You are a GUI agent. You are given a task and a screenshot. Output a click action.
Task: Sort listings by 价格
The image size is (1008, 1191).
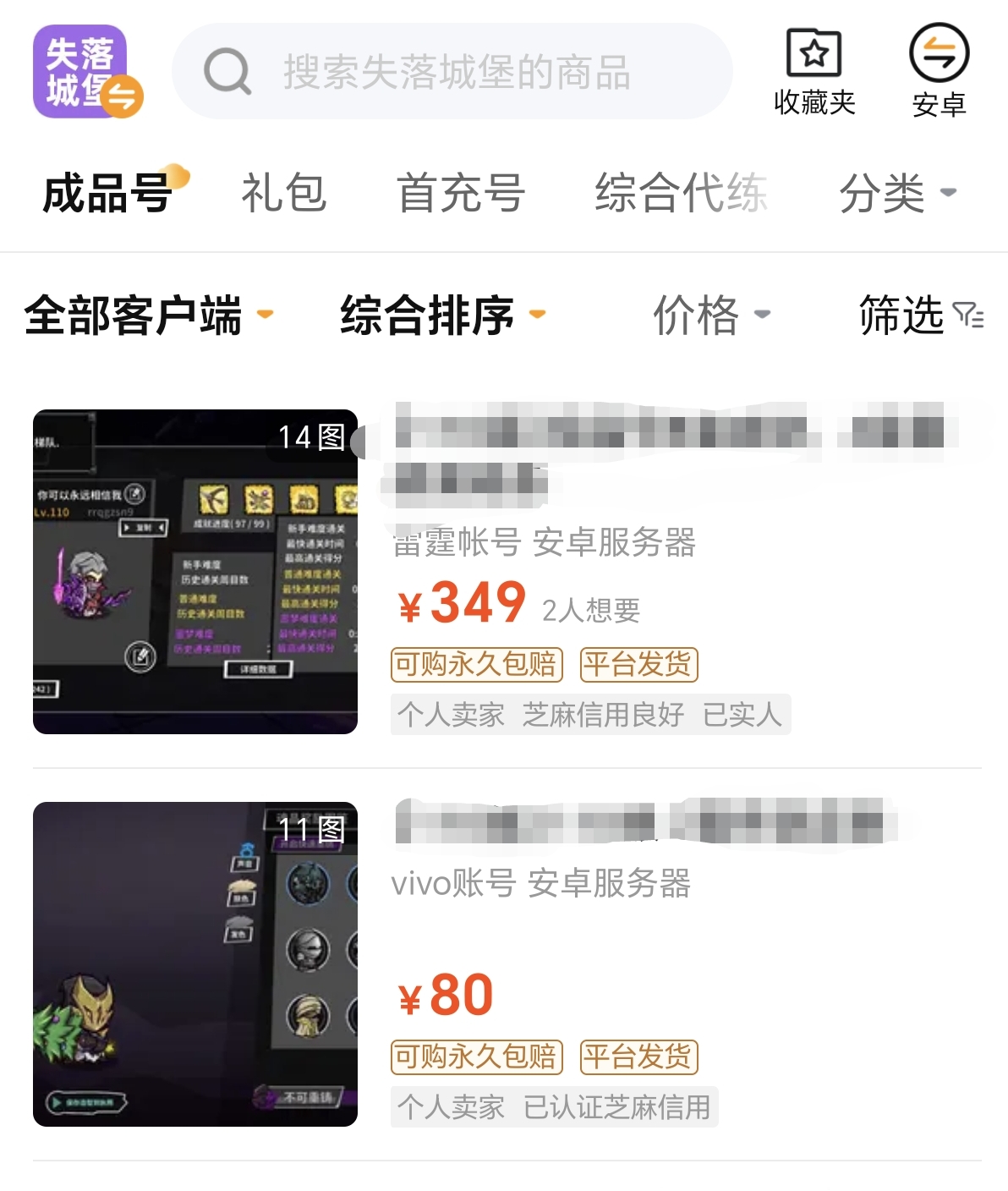coord(710,316)
